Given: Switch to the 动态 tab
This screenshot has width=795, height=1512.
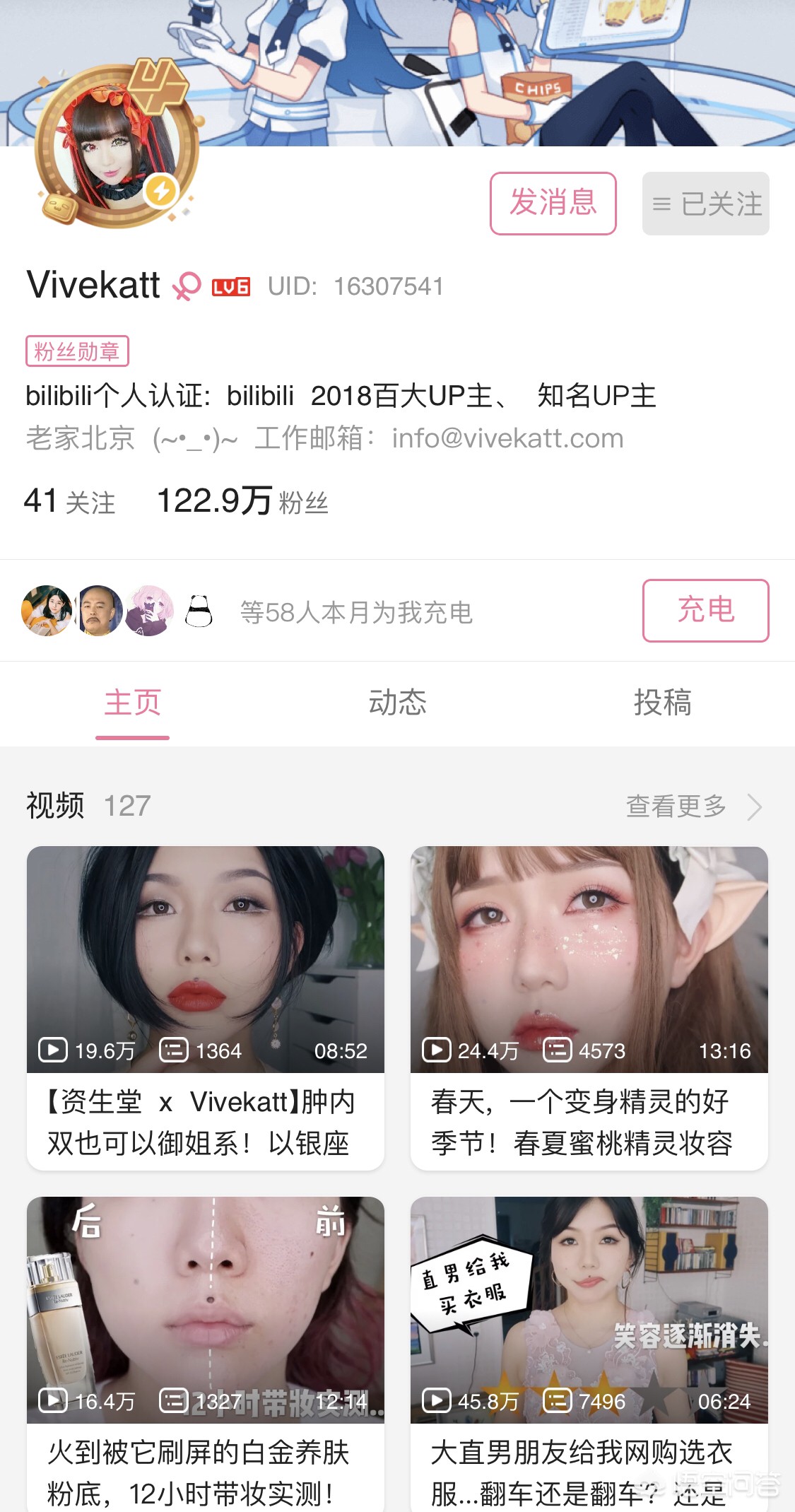Looking at the screenshot, I should click(x=397, y=703).
